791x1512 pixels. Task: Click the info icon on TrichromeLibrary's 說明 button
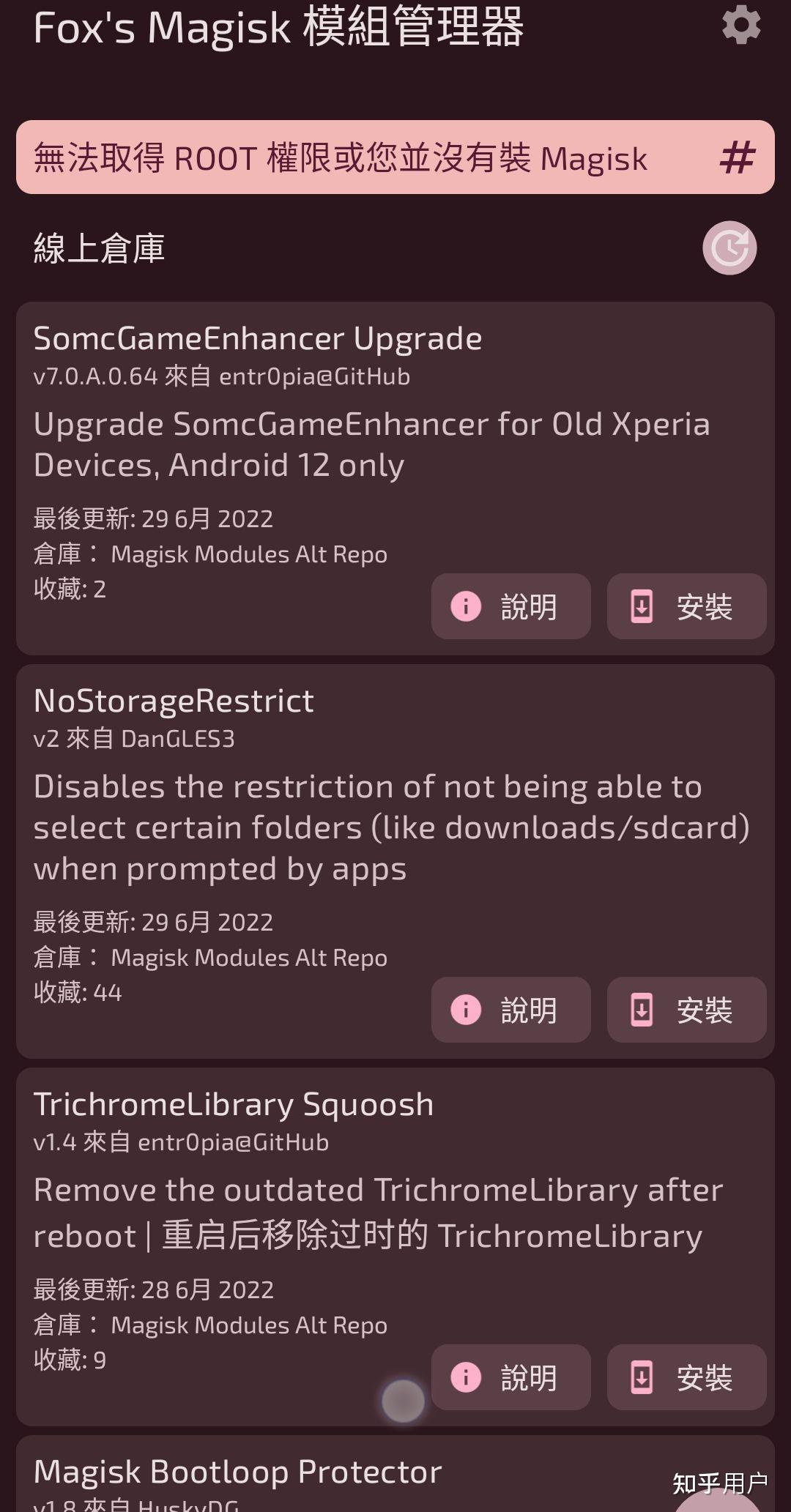click(x=464, y=1377)
